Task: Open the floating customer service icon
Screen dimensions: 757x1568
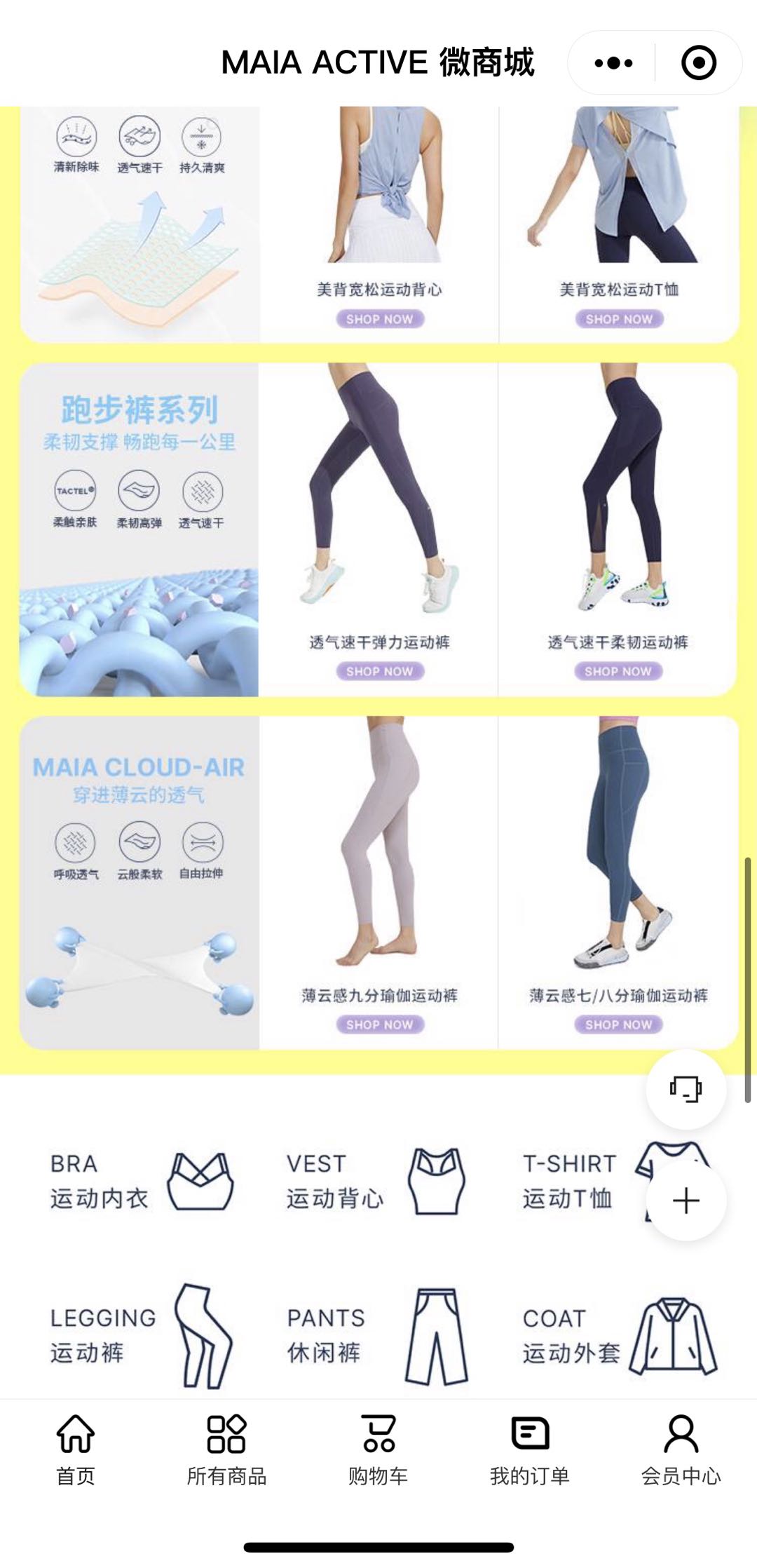Action: coord(686,1089)
